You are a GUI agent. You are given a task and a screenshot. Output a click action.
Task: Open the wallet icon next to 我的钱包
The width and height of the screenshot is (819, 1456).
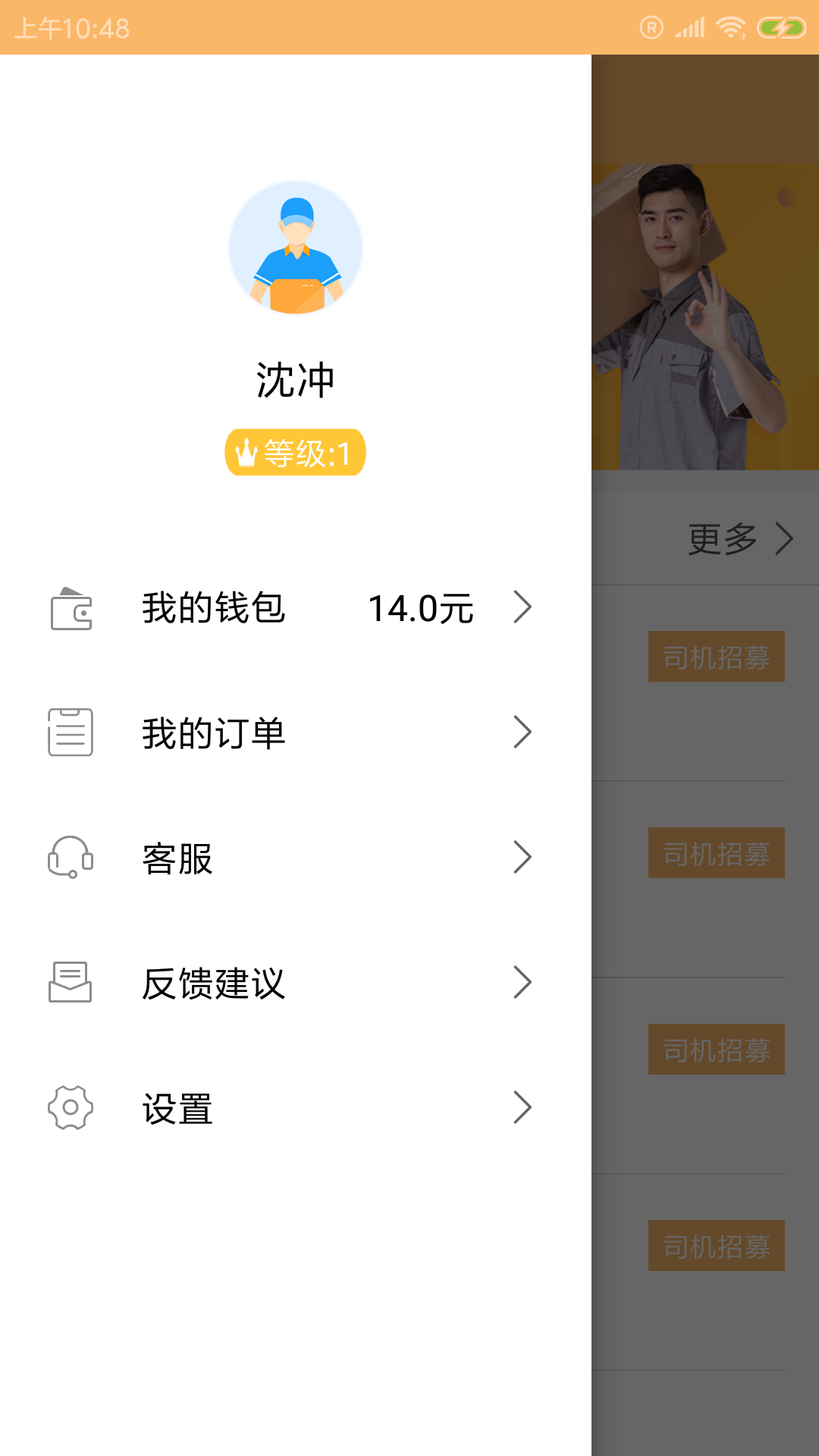click(x=71, y=607)
